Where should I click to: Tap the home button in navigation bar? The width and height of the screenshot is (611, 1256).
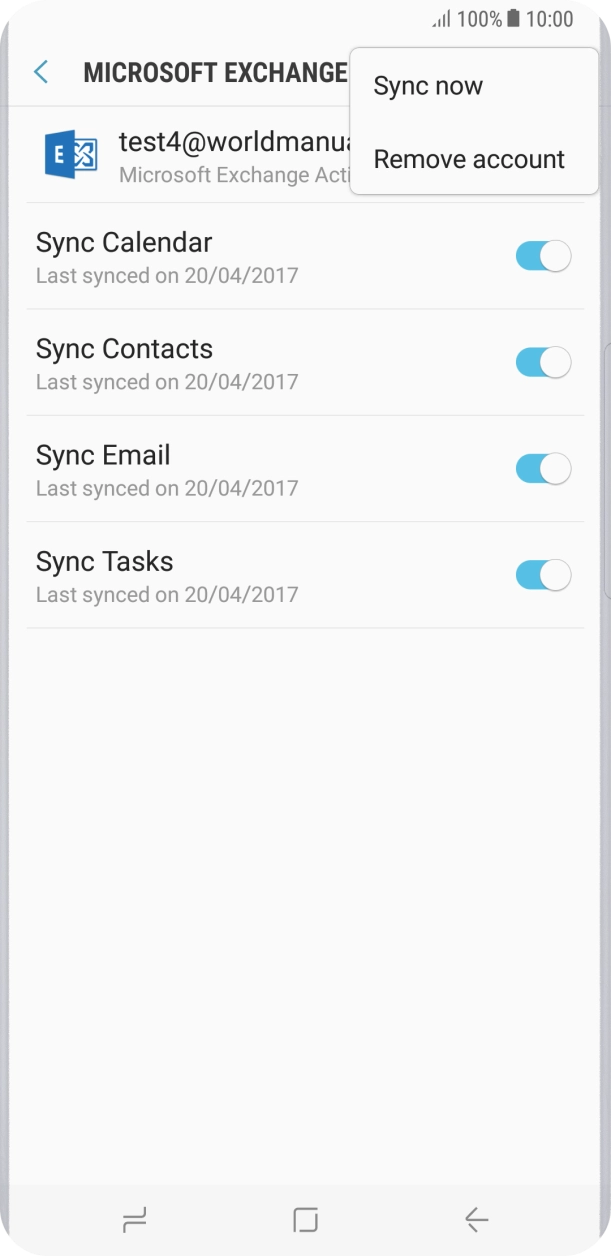(305, 1219)
